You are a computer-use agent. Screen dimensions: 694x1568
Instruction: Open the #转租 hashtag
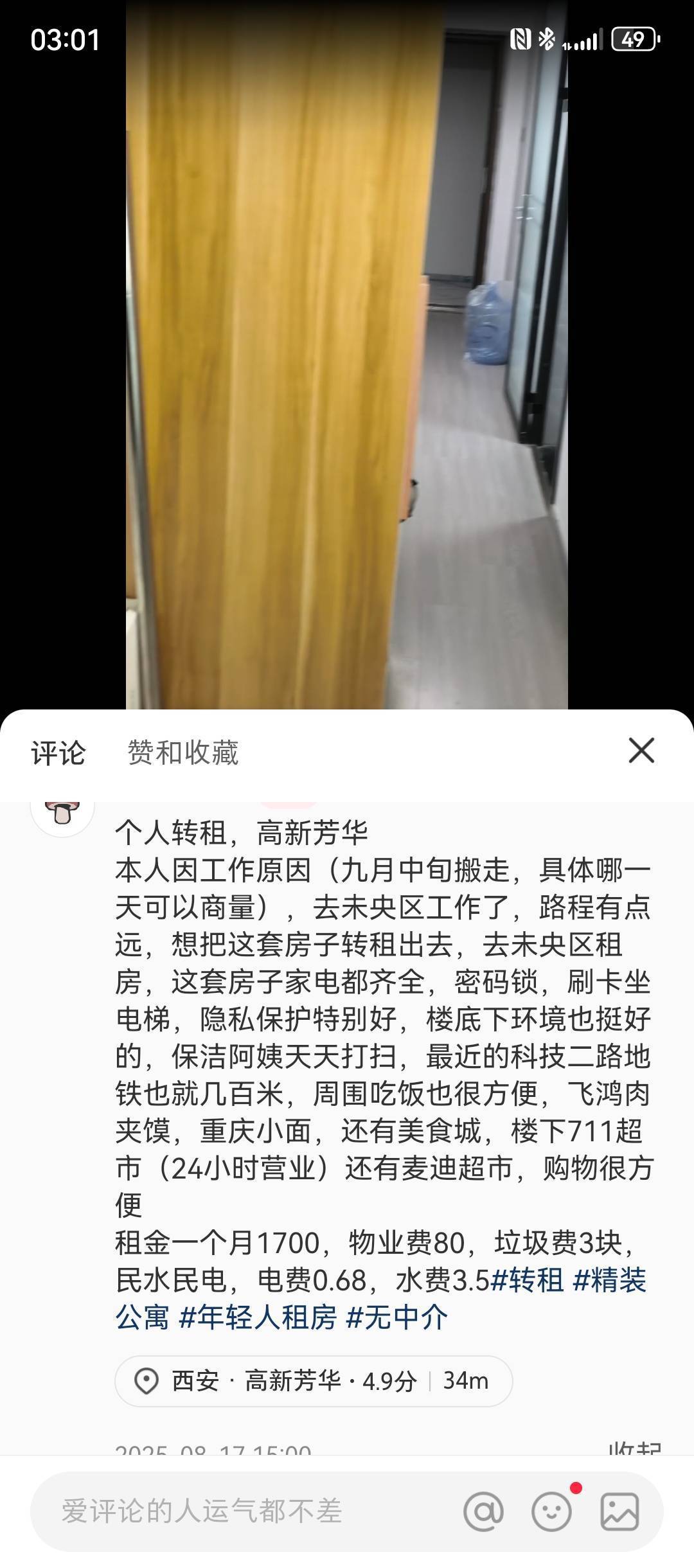click(x=527, y=1279)
